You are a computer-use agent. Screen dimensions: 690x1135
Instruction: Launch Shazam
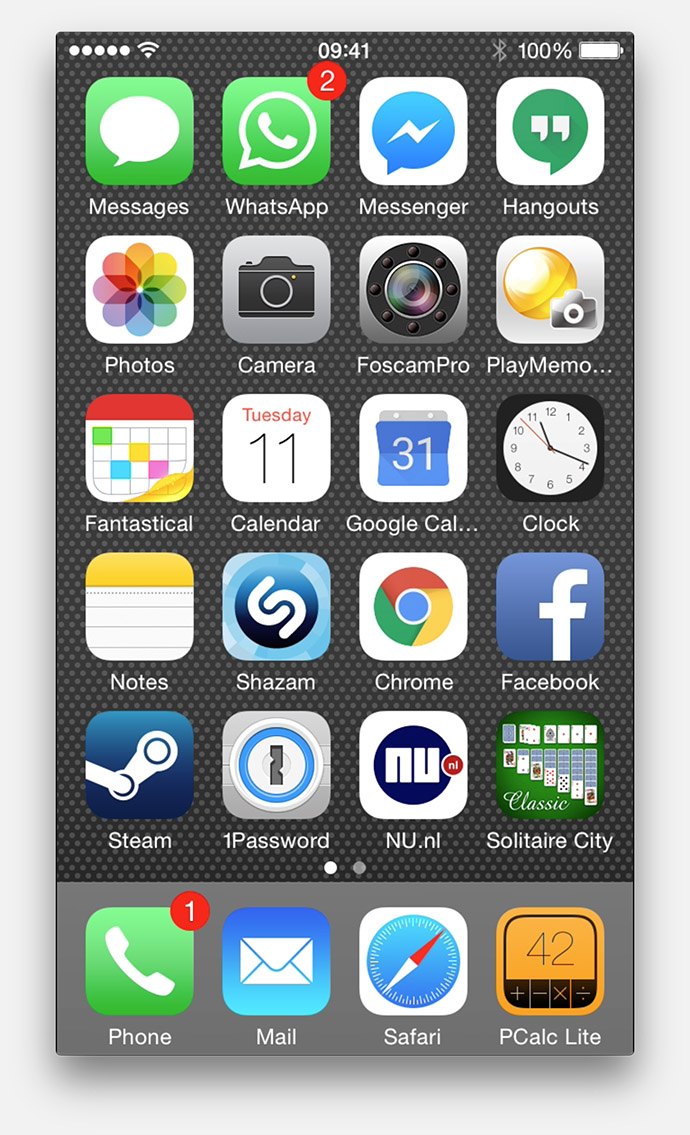click(276, 607)
